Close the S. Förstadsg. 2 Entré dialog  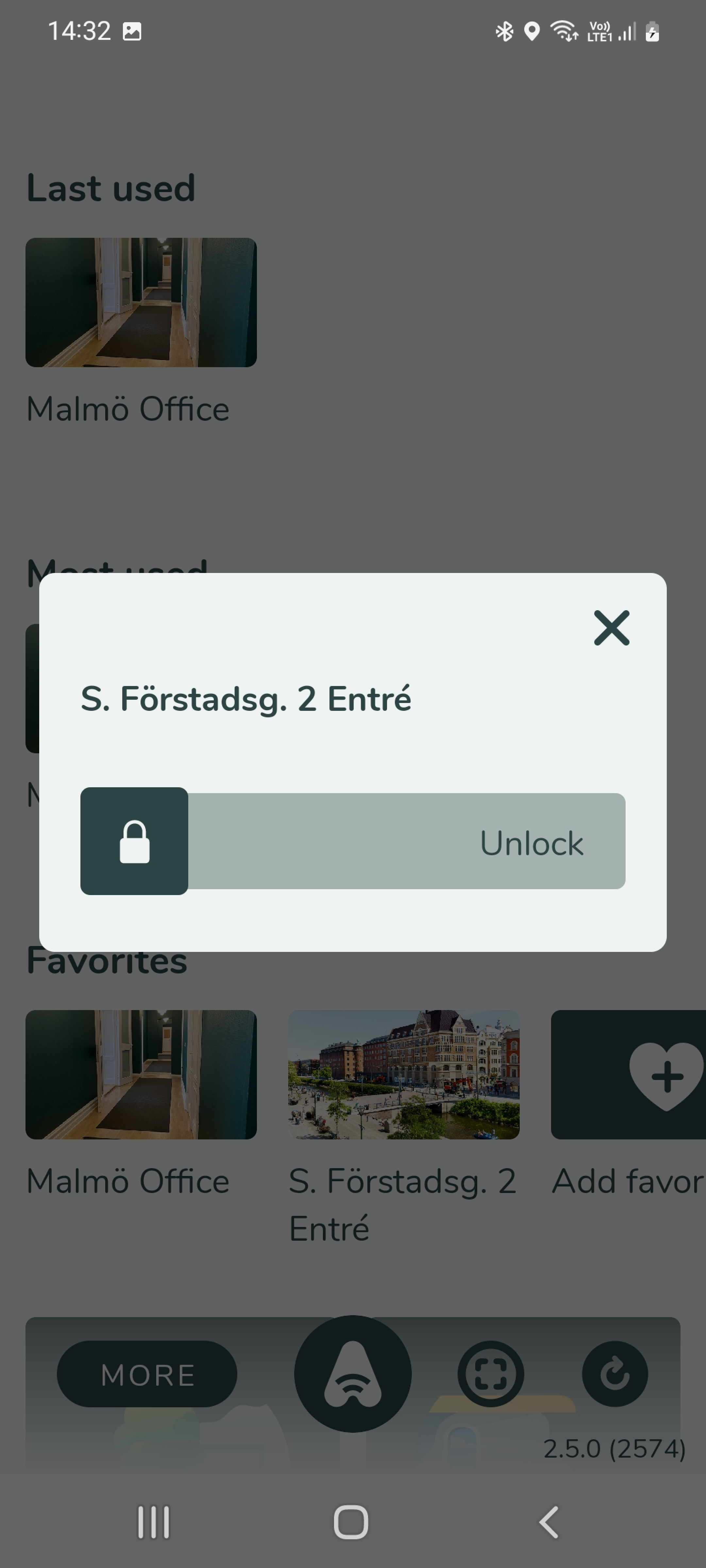(611, 628)
